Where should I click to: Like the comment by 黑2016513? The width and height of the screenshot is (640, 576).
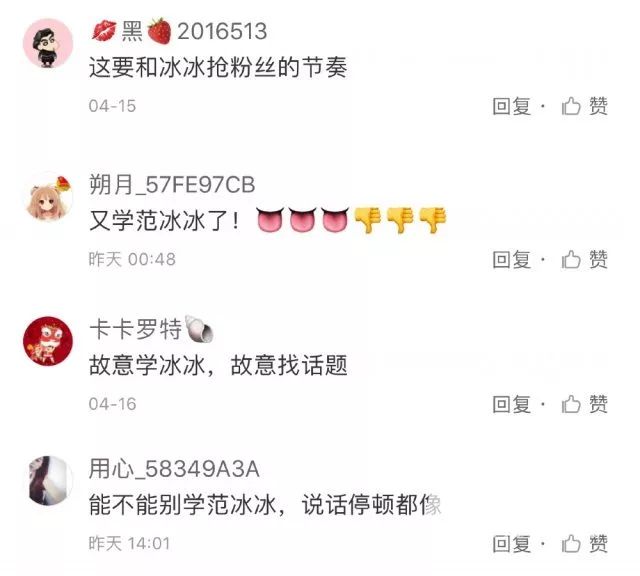click(585, 106)
